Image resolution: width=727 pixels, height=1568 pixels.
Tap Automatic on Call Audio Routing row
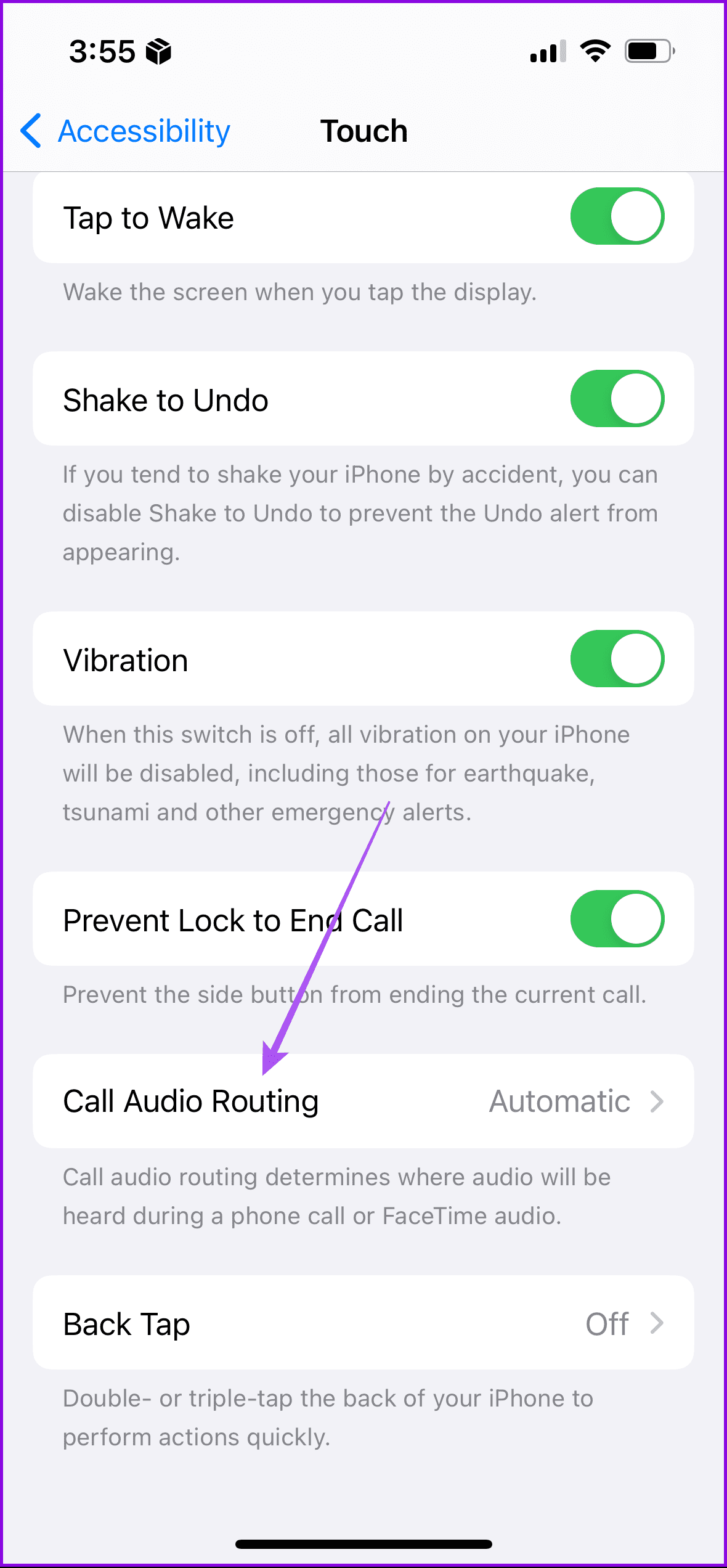(x=558, y=1101)
